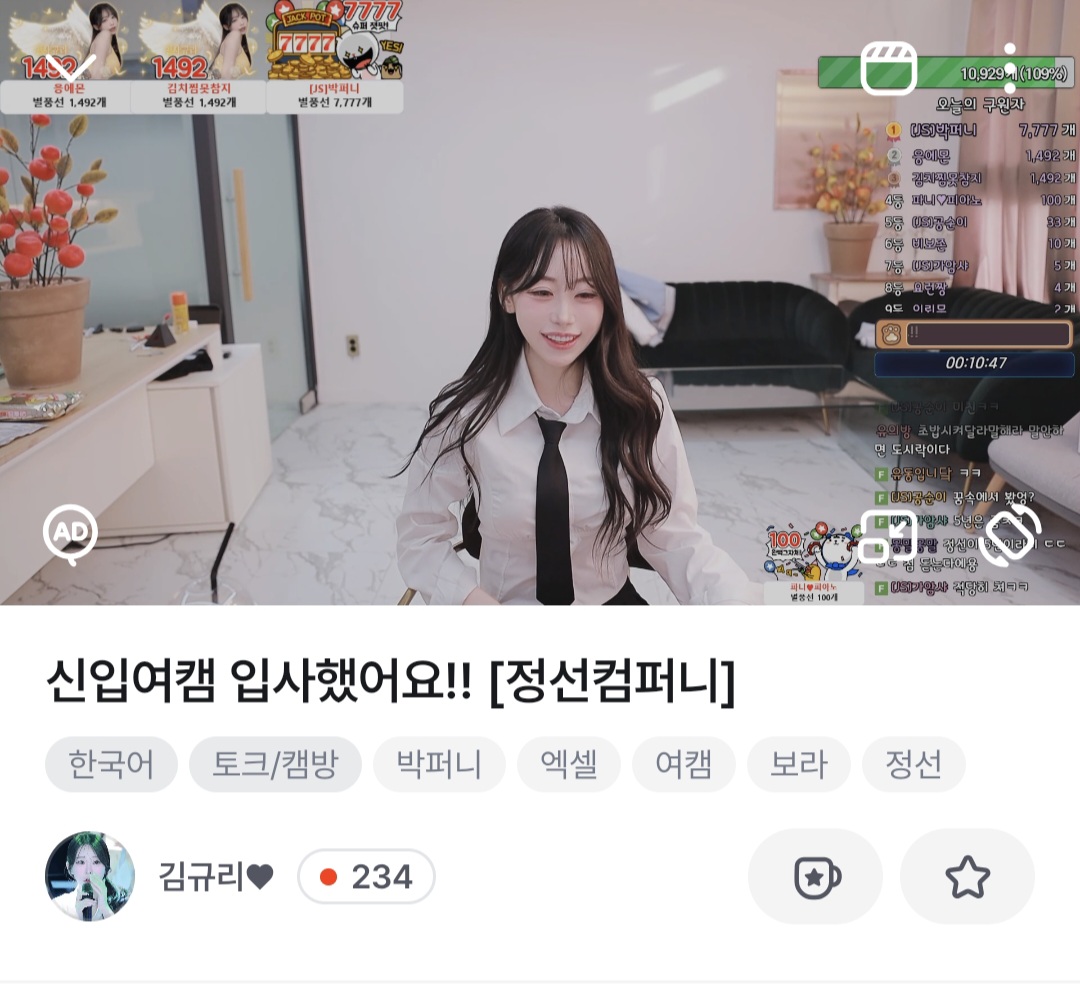
Task: Open the 엑셀 tag
Action: [568, 765]
